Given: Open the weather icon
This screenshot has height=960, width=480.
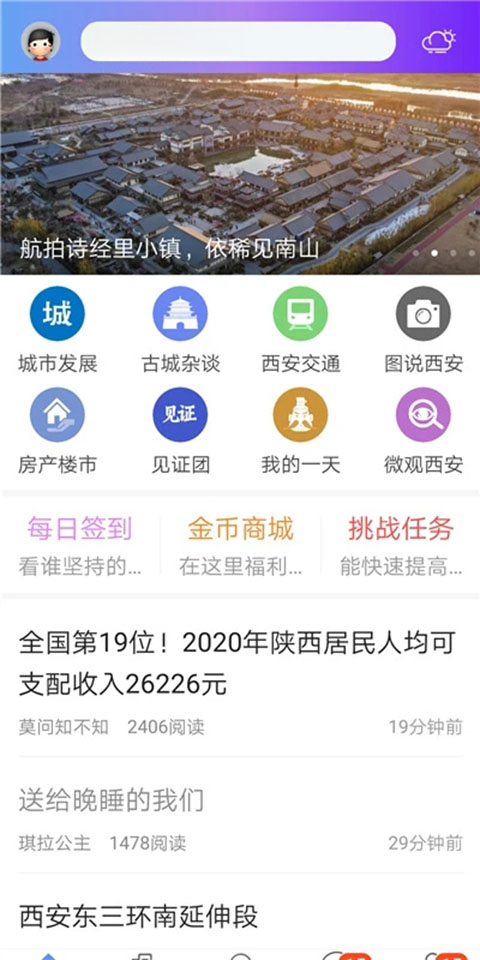Looking at the screenshot, I should [438, 42].
